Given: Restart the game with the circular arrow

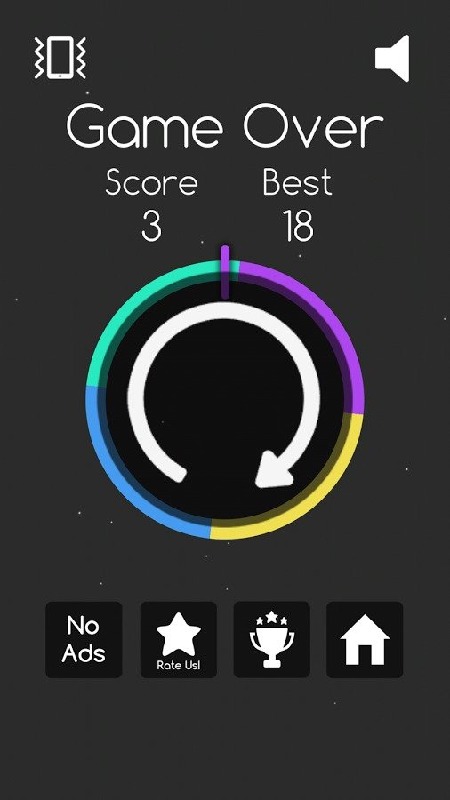Looking at the screenshot, I should pyautogui.click(x=224, y=395).
